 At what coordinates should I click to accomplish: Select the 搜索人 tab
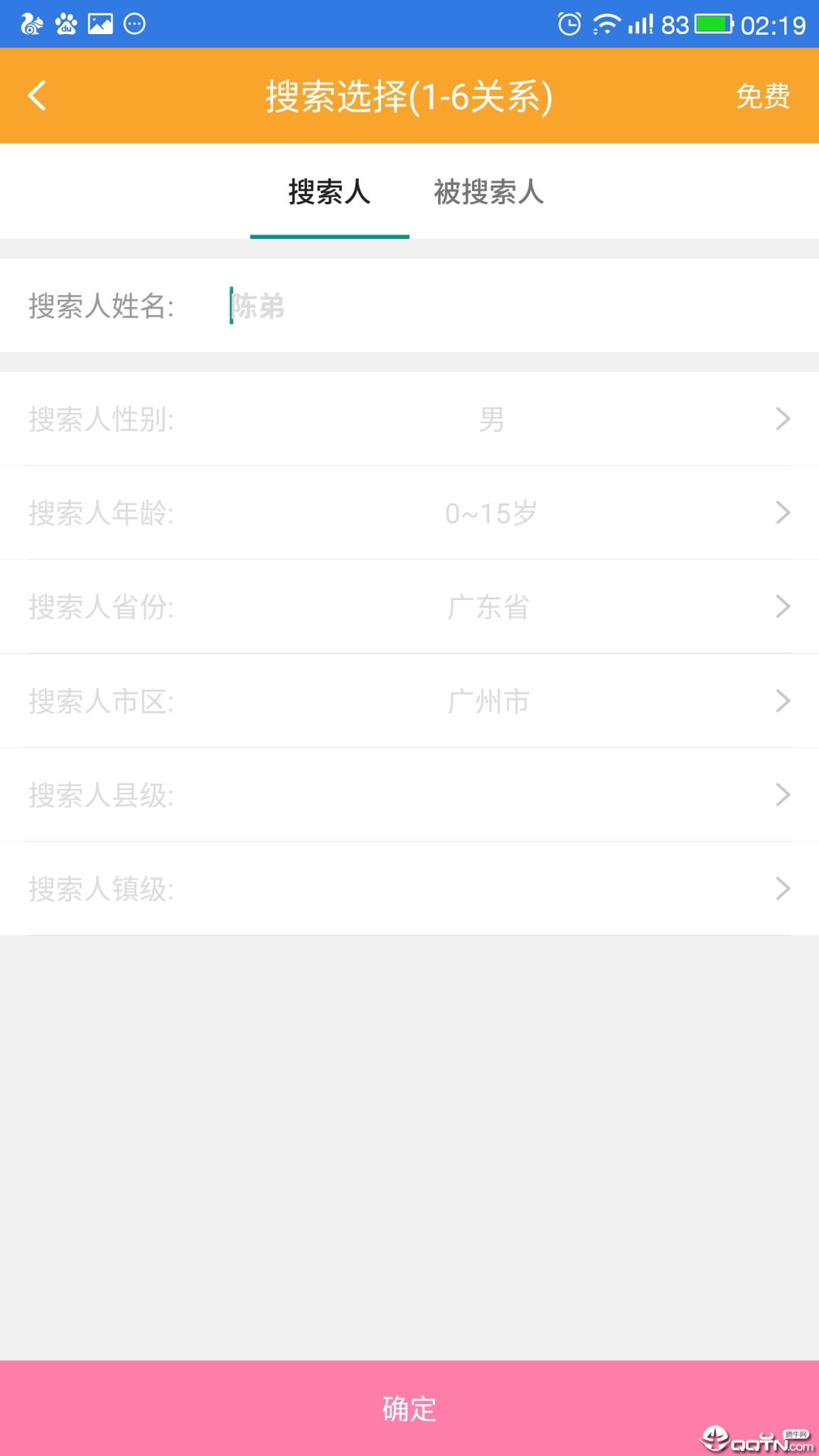coord(328,192)
